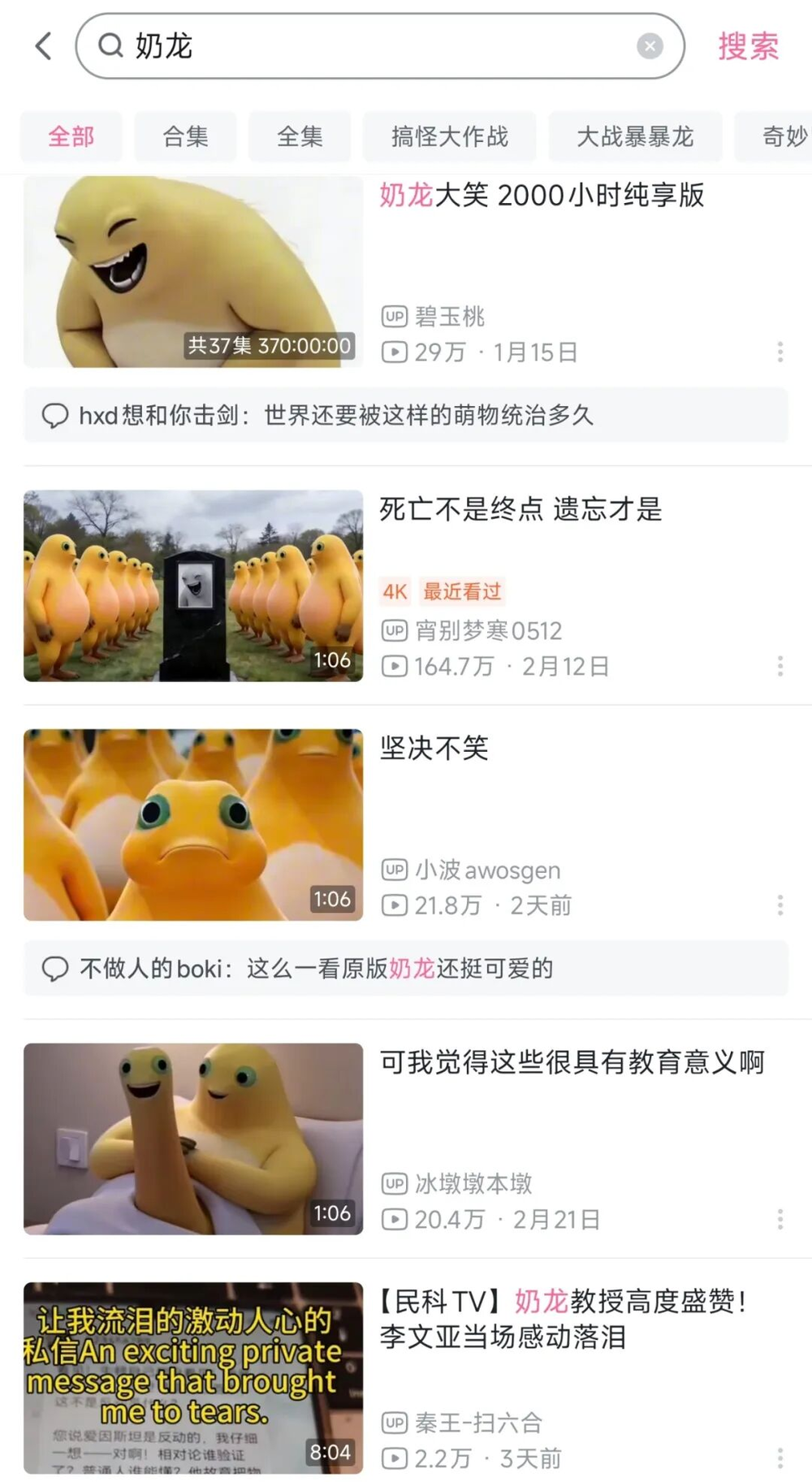Image resolution: width=812 pixels, height=1482 pixels.
Task: Choose the 大战暴暴龙 chip
Action: 635,136
